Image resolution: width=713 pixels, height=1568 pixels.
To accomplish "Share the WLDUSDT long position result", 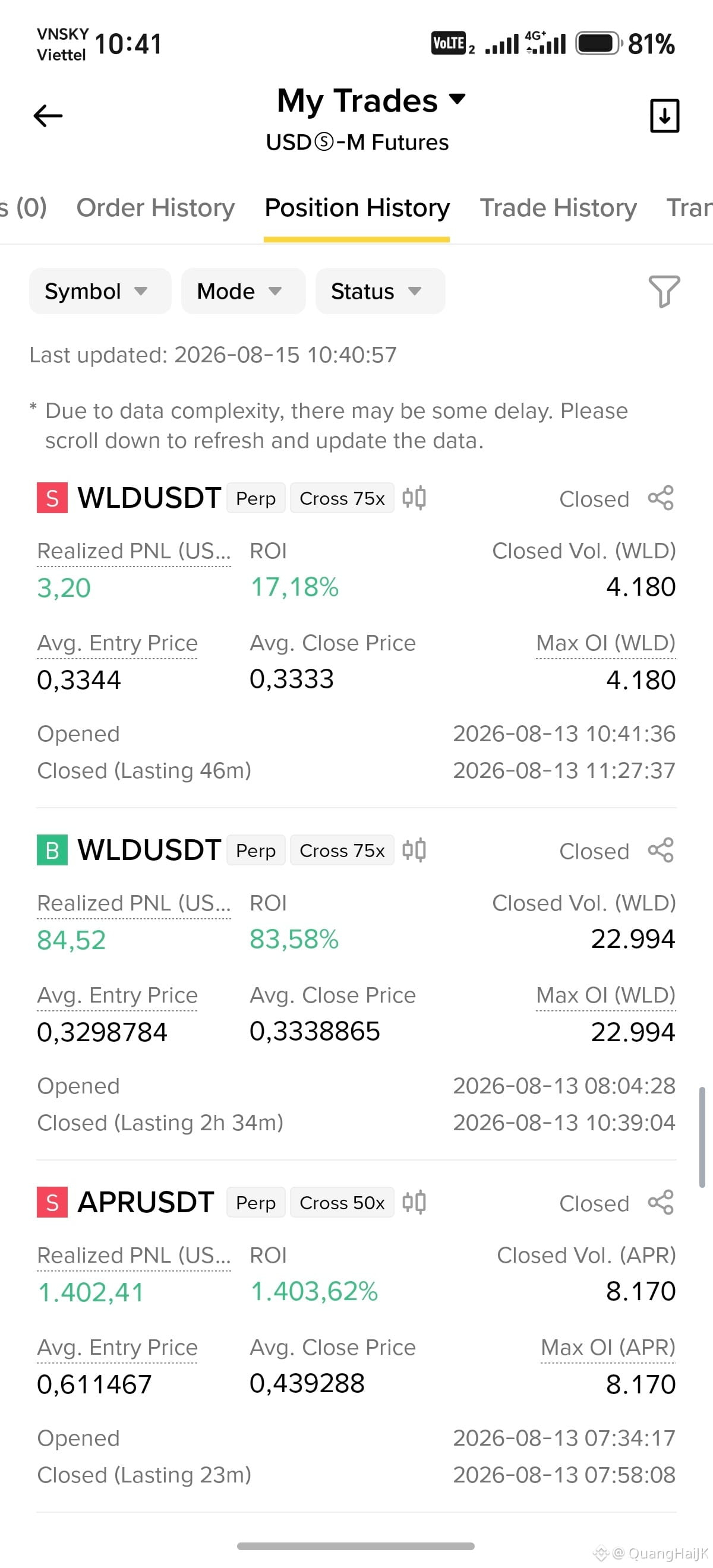I will (661, 851).
